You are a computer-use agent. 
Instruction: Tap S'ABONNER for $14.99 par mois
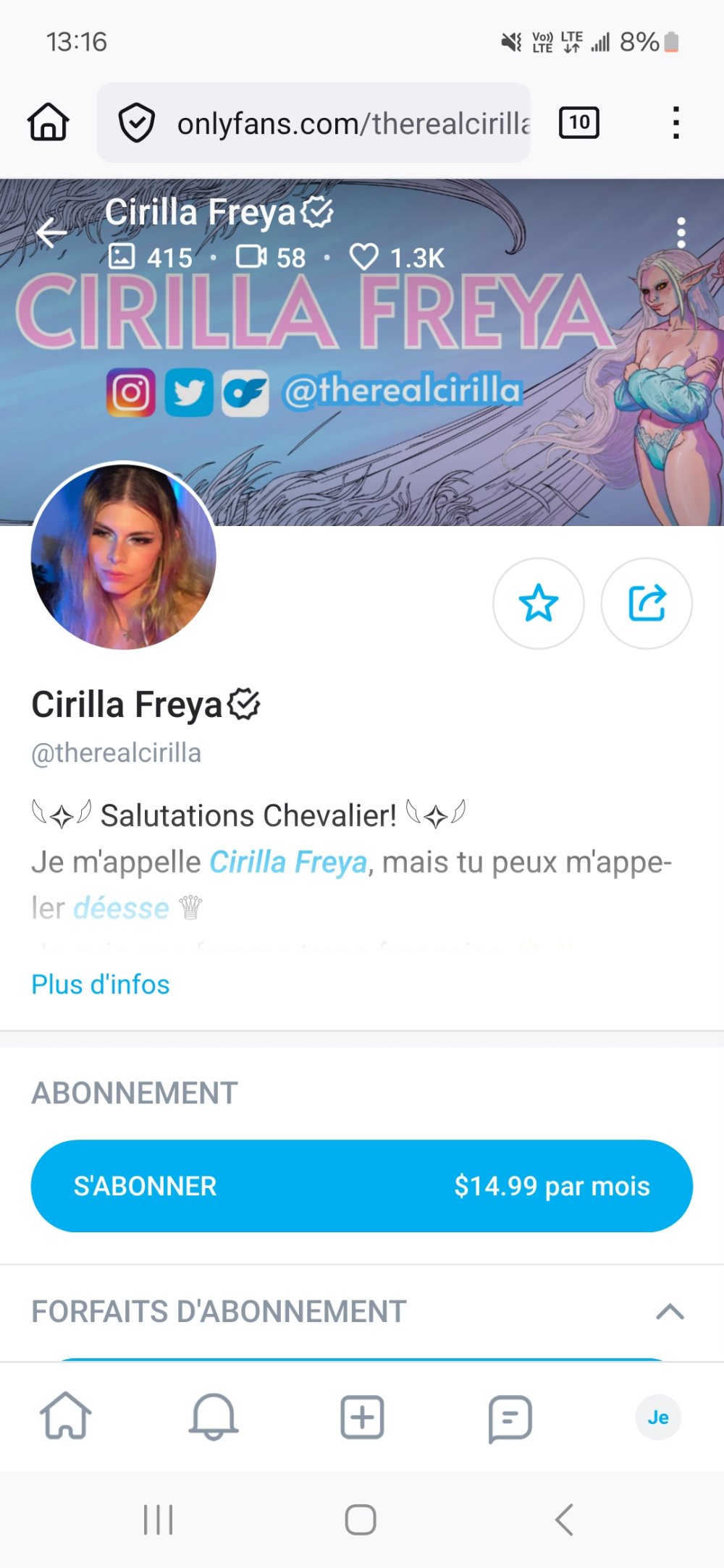(362, 1186)
